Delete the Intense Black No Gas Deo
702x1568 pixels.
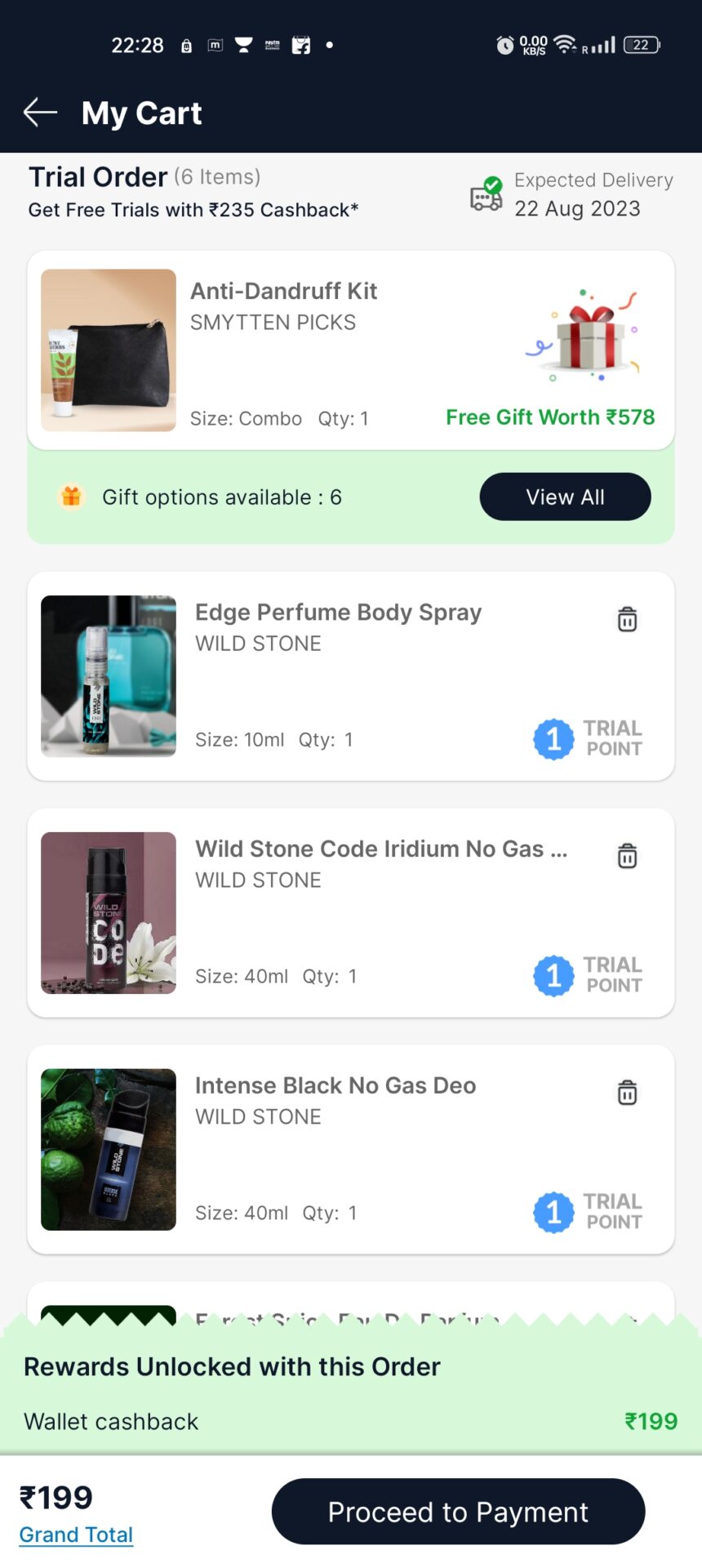626,1092
